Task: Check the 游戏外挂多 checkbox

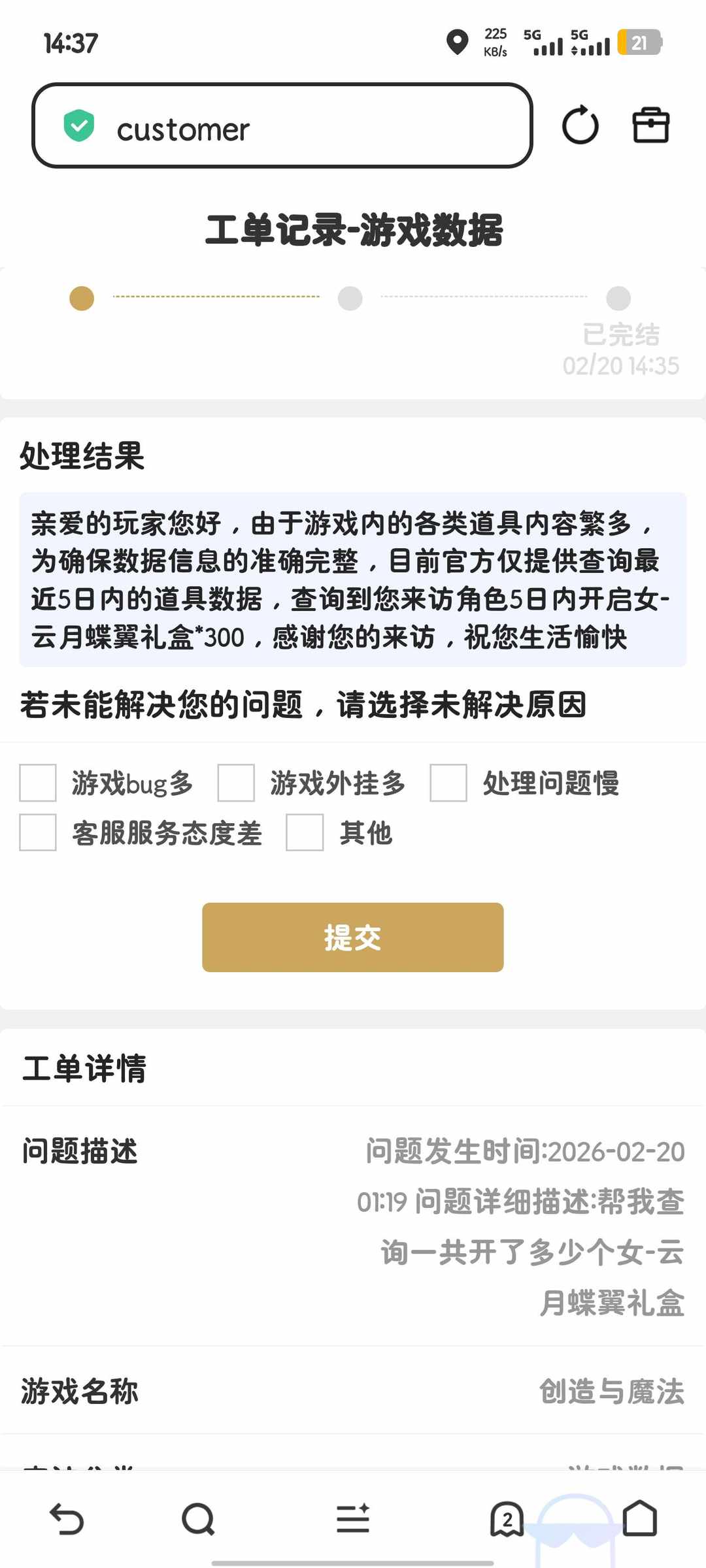Action: tap(236, 784)
